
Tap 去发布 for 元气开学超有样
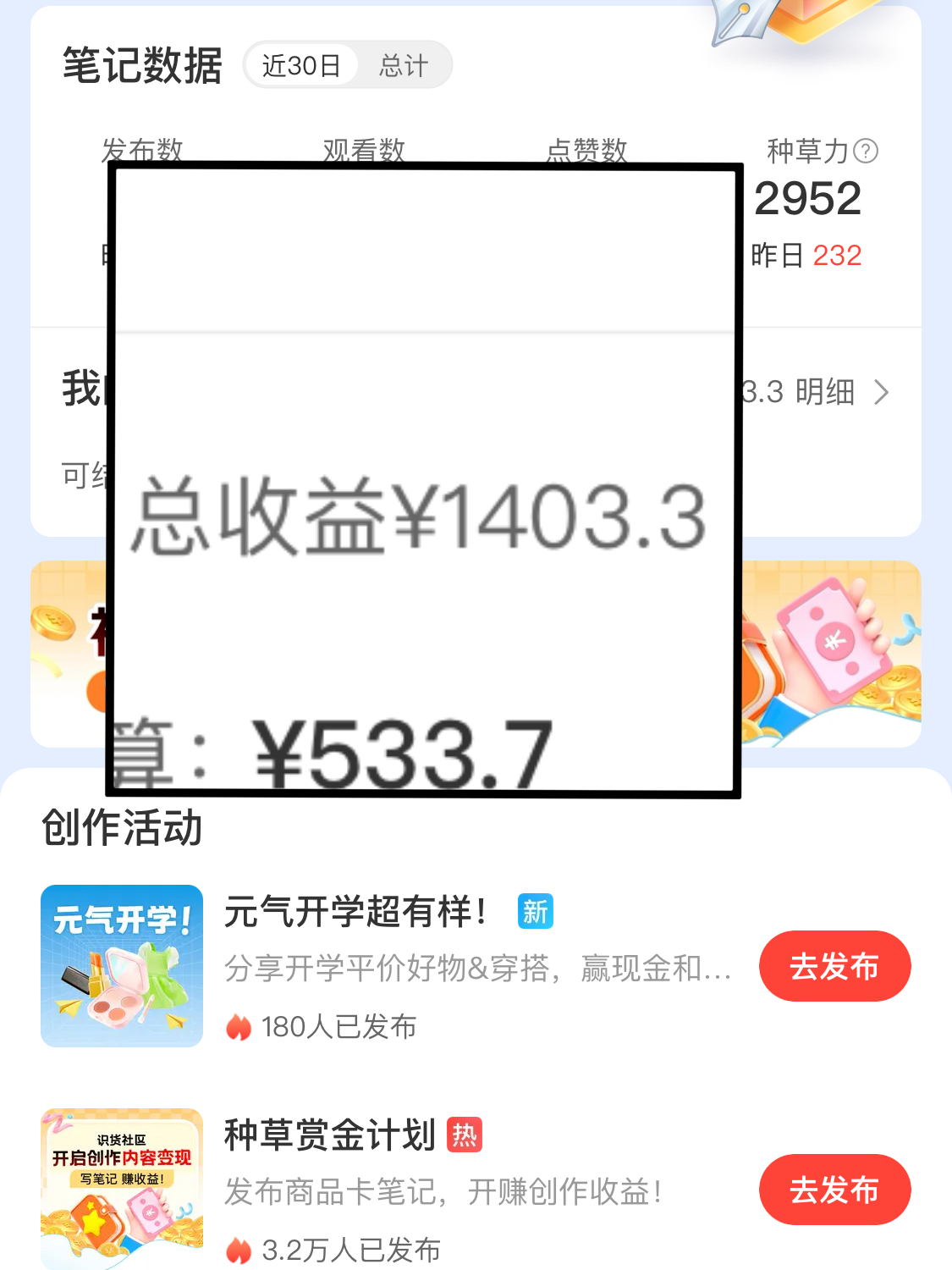coord(834,966)
